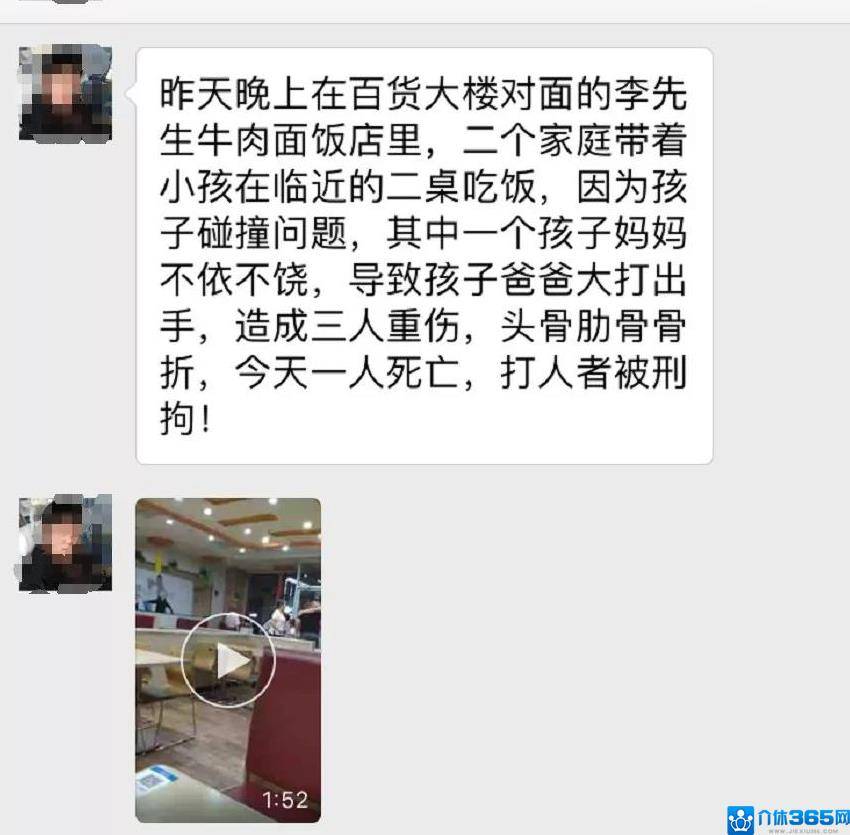The width and height of the screenshot is (850, 835).
Task: Open sender's avatar beside the video message
Action: click(65, 542)
